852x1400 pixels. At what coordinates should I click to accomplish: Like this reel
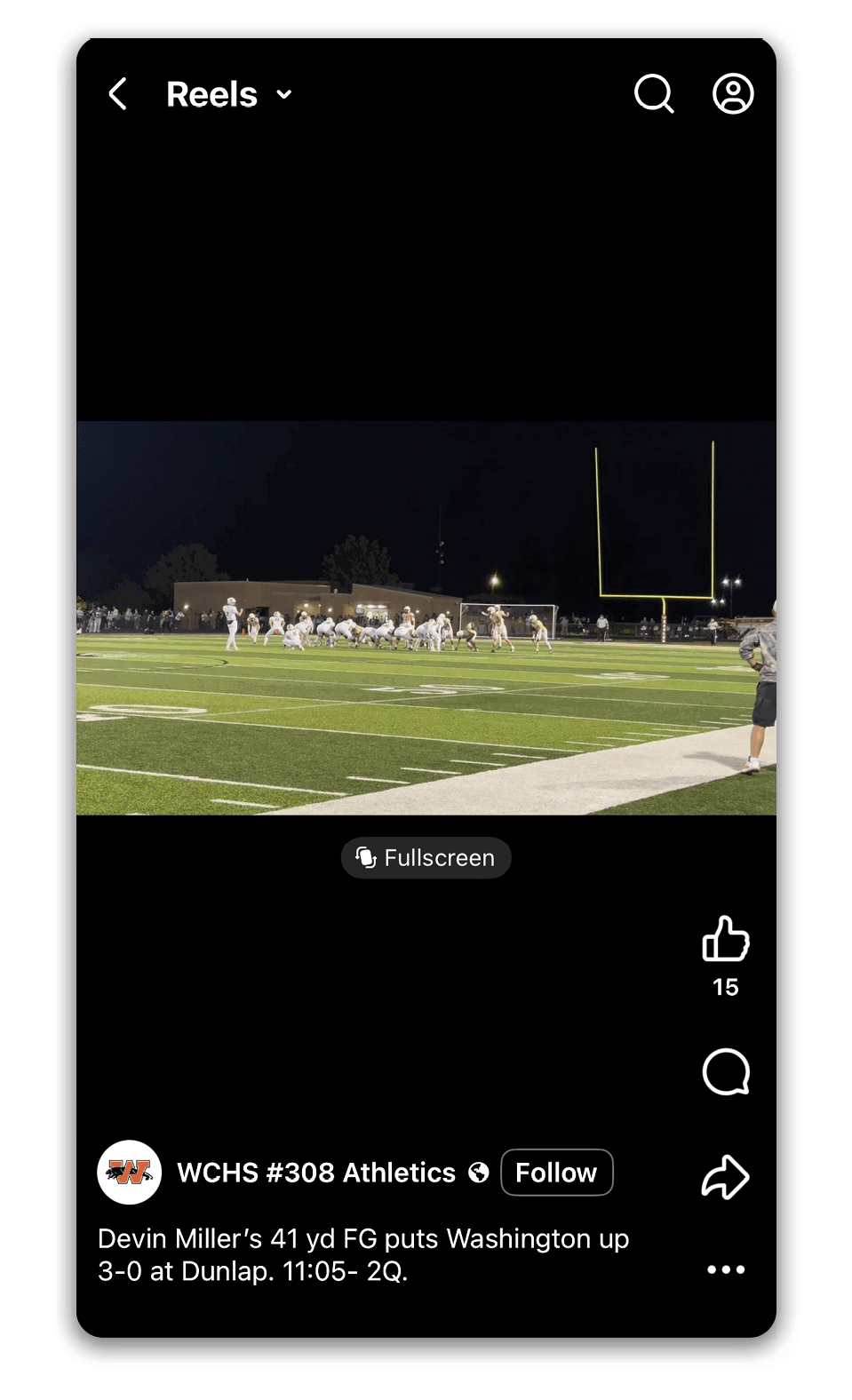tap(726, 940)
